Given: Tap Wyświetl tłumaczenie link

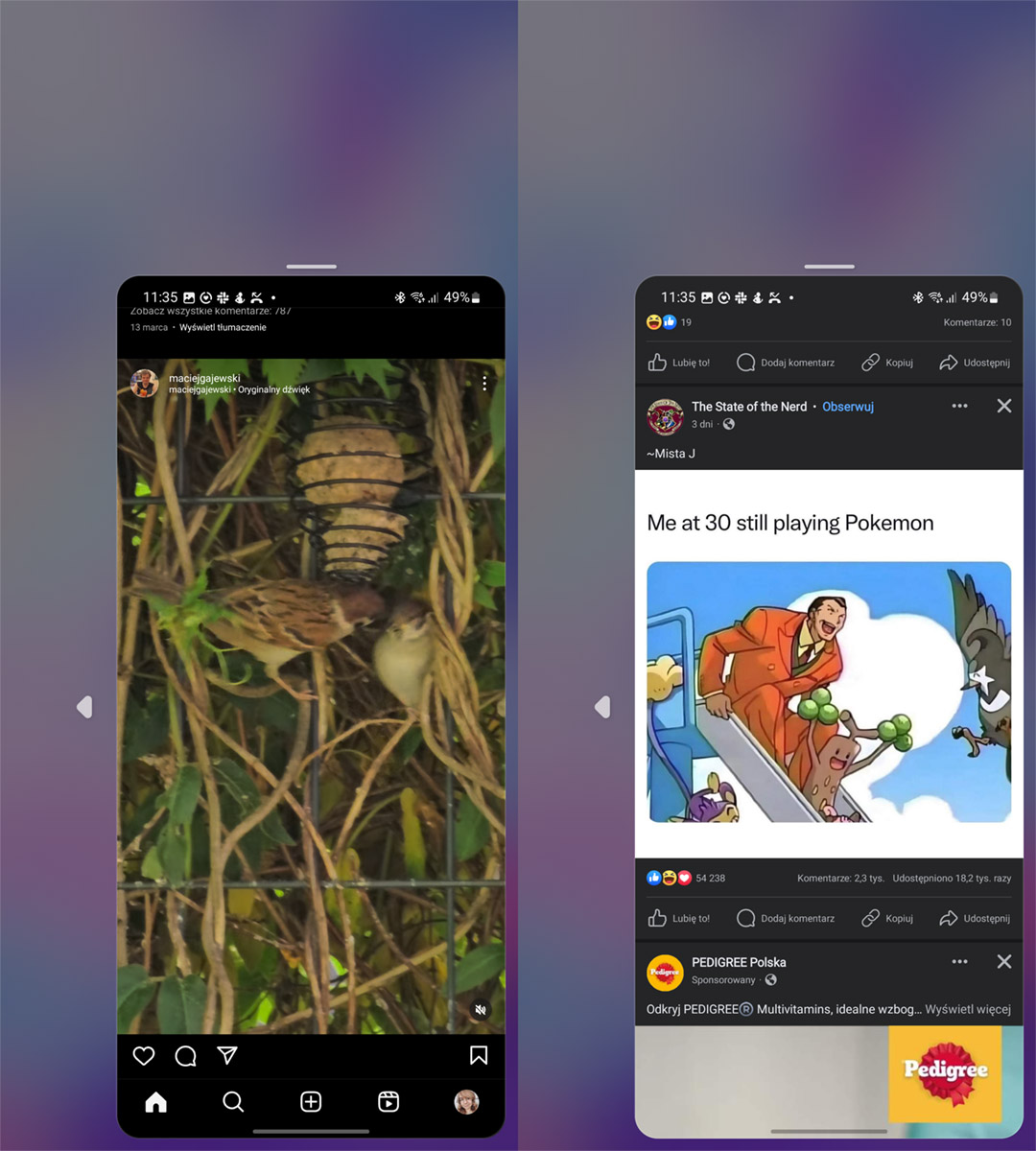Looking at the screenshot, I should [223, 327].
